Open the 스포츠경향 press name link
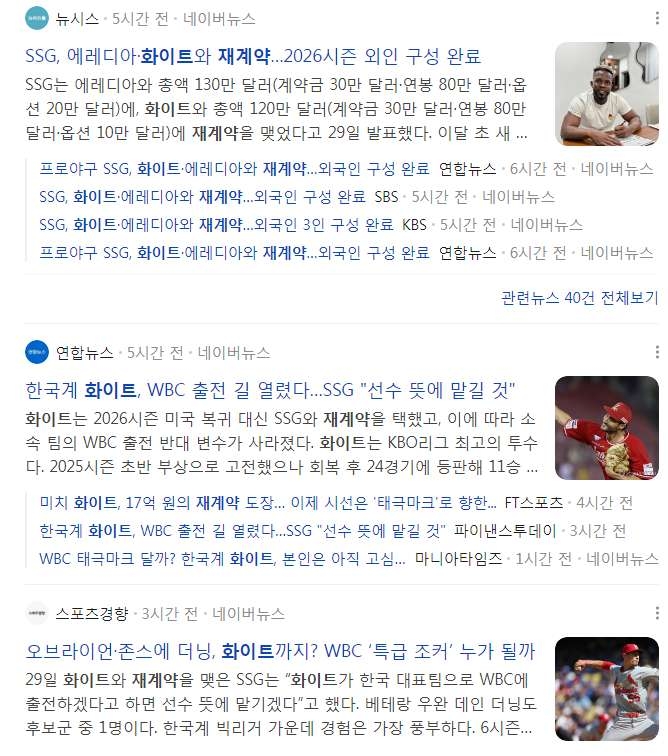668x756 pixels. (91, 613)
